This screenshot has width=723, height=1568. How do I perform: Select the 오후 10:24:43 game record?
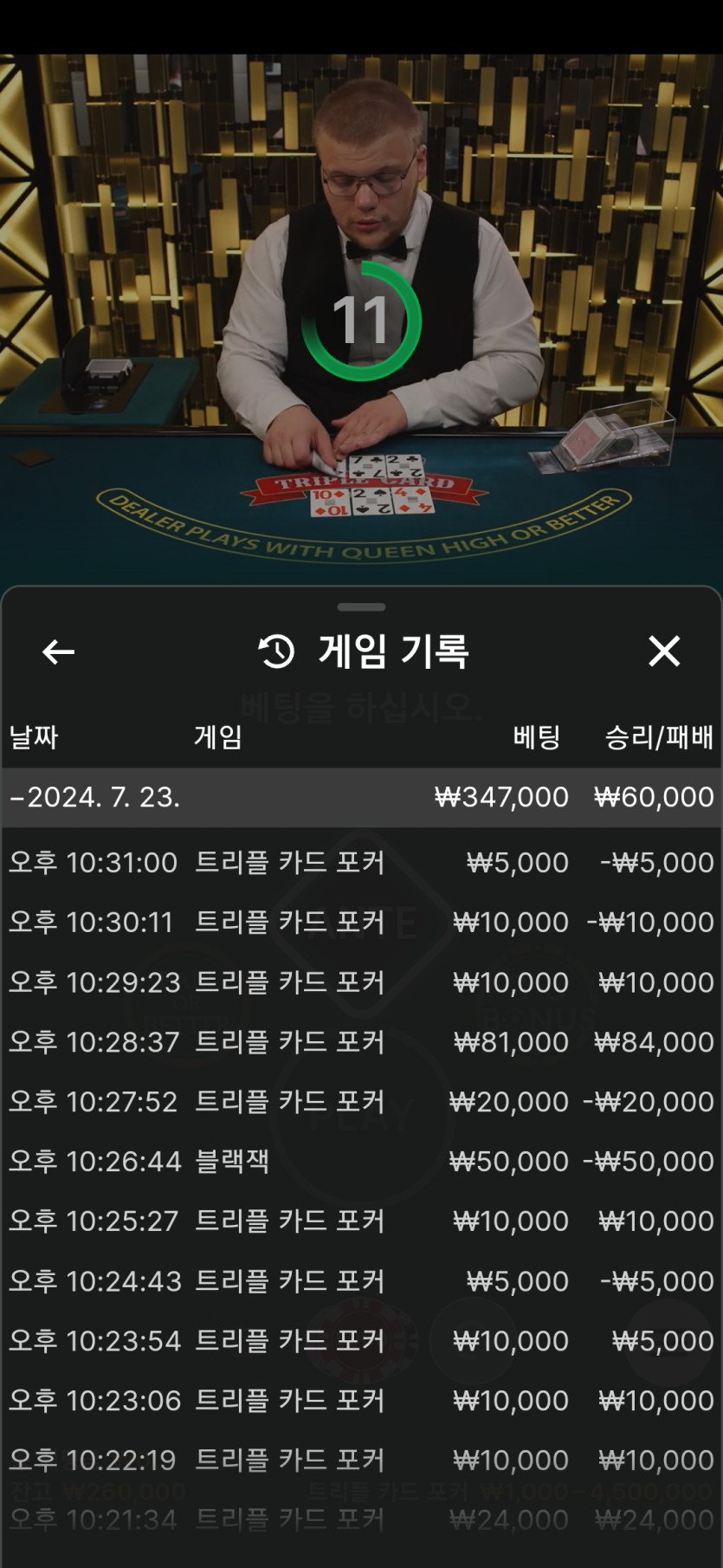[361, 1281]
